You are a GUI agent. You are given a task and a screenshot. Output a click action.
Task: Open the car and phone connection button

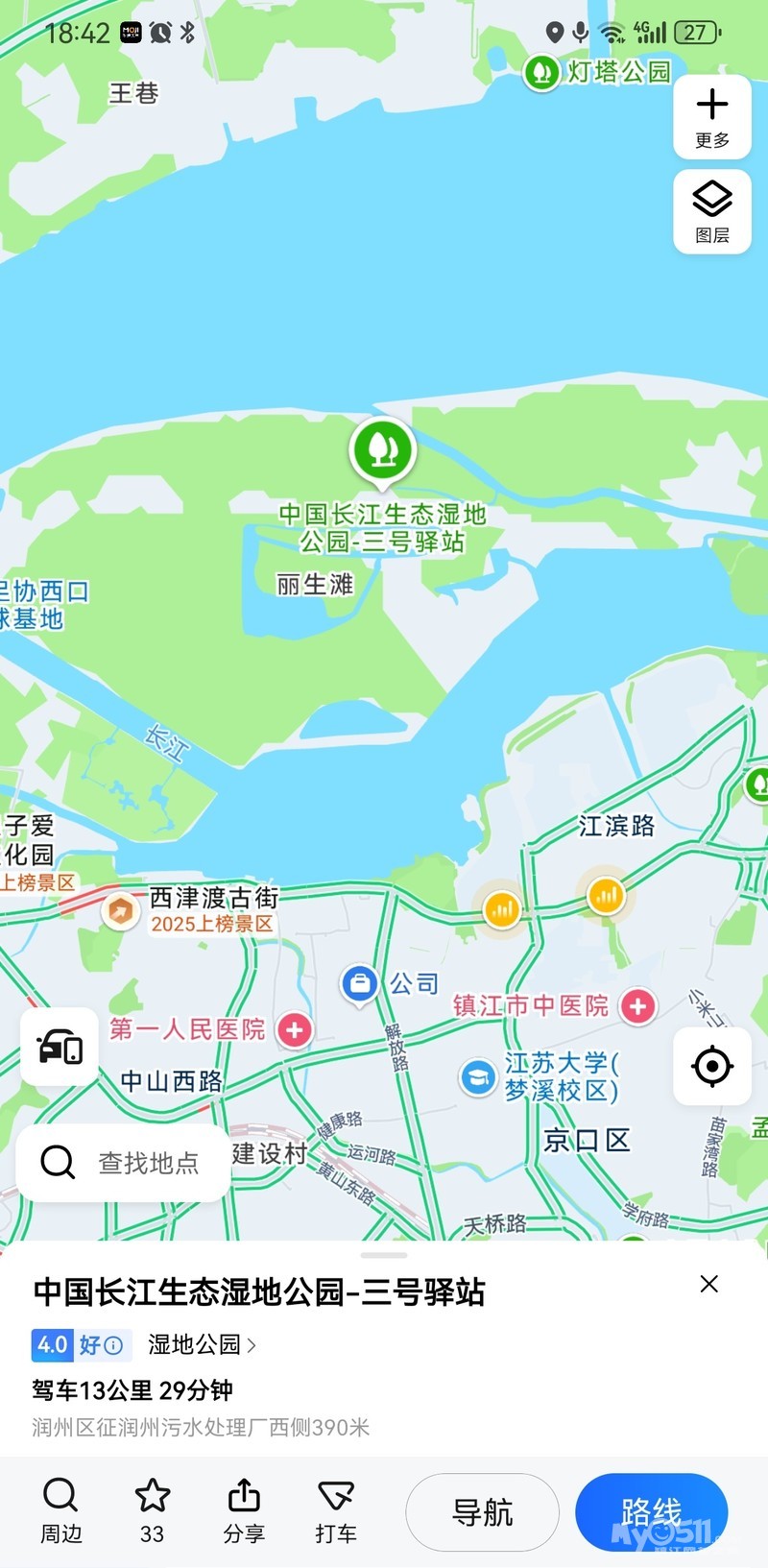(x=60, y=1047)
